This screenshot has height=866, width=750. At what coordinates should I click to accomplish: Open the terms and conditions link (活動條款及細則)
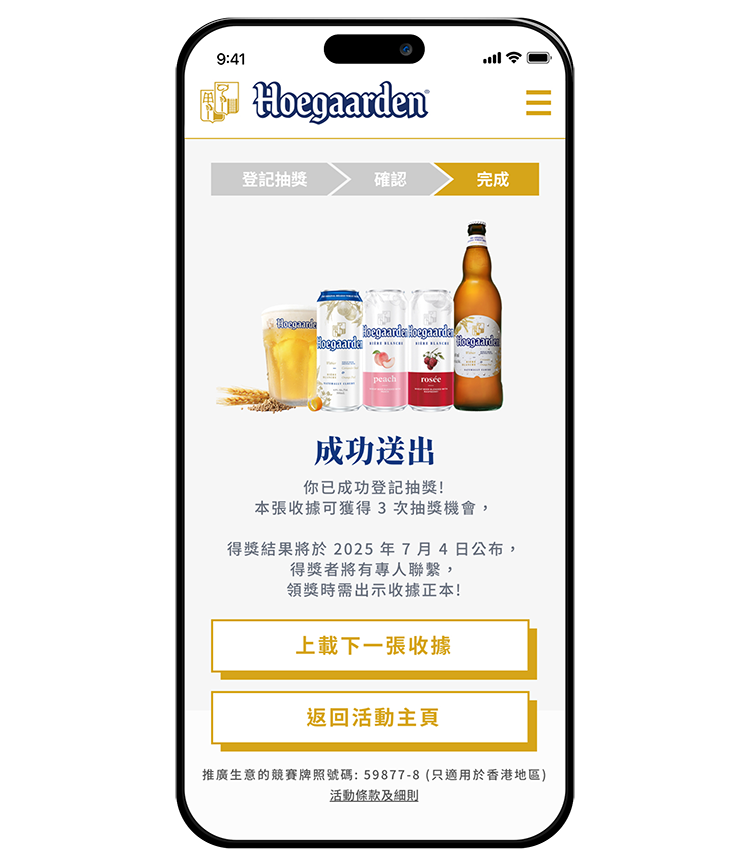[x=374, y=795]
